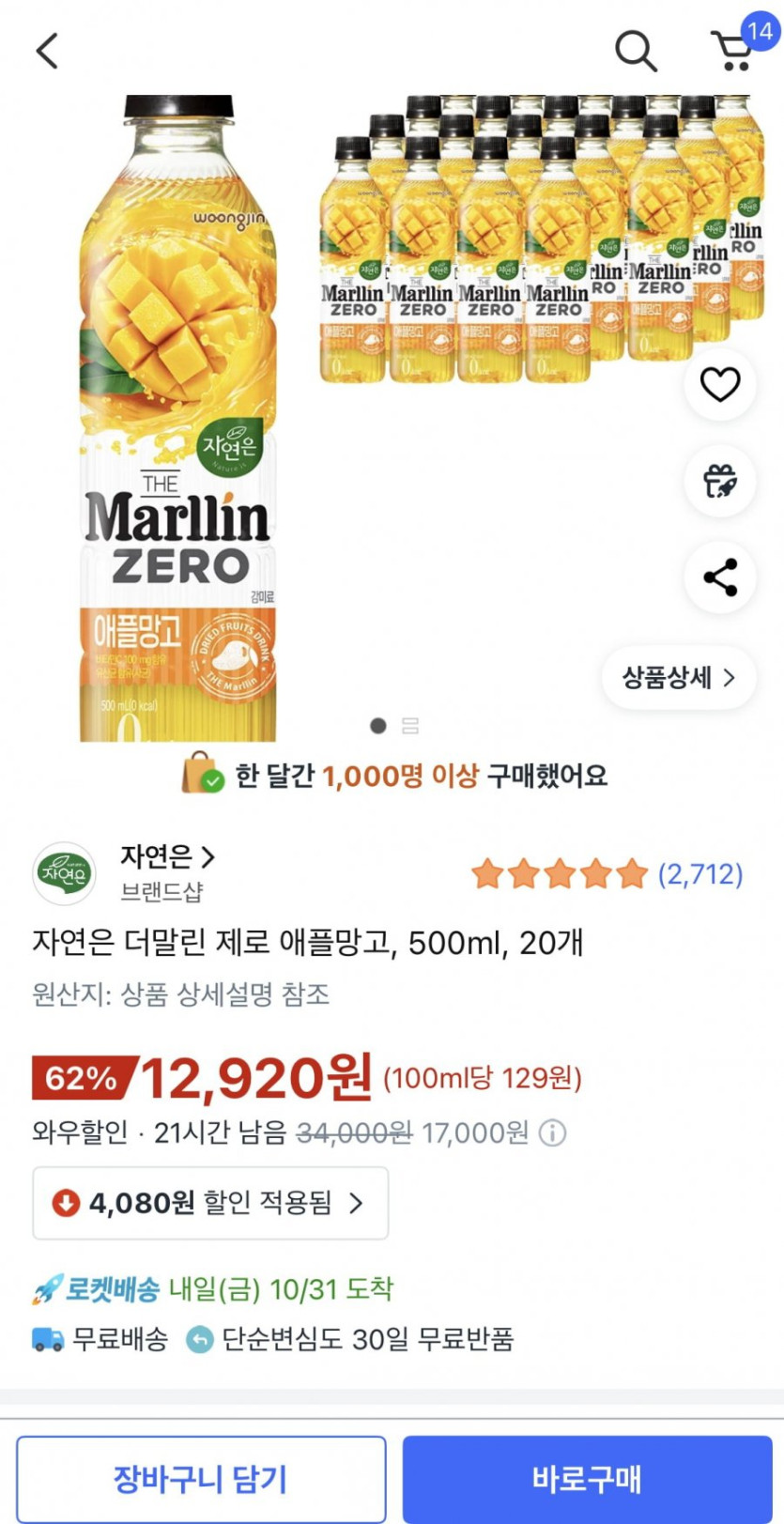The height and width of the screenshot is (1524, 784).
Task: Tap the back arrow at top left
Action: [x=46, y=52]
